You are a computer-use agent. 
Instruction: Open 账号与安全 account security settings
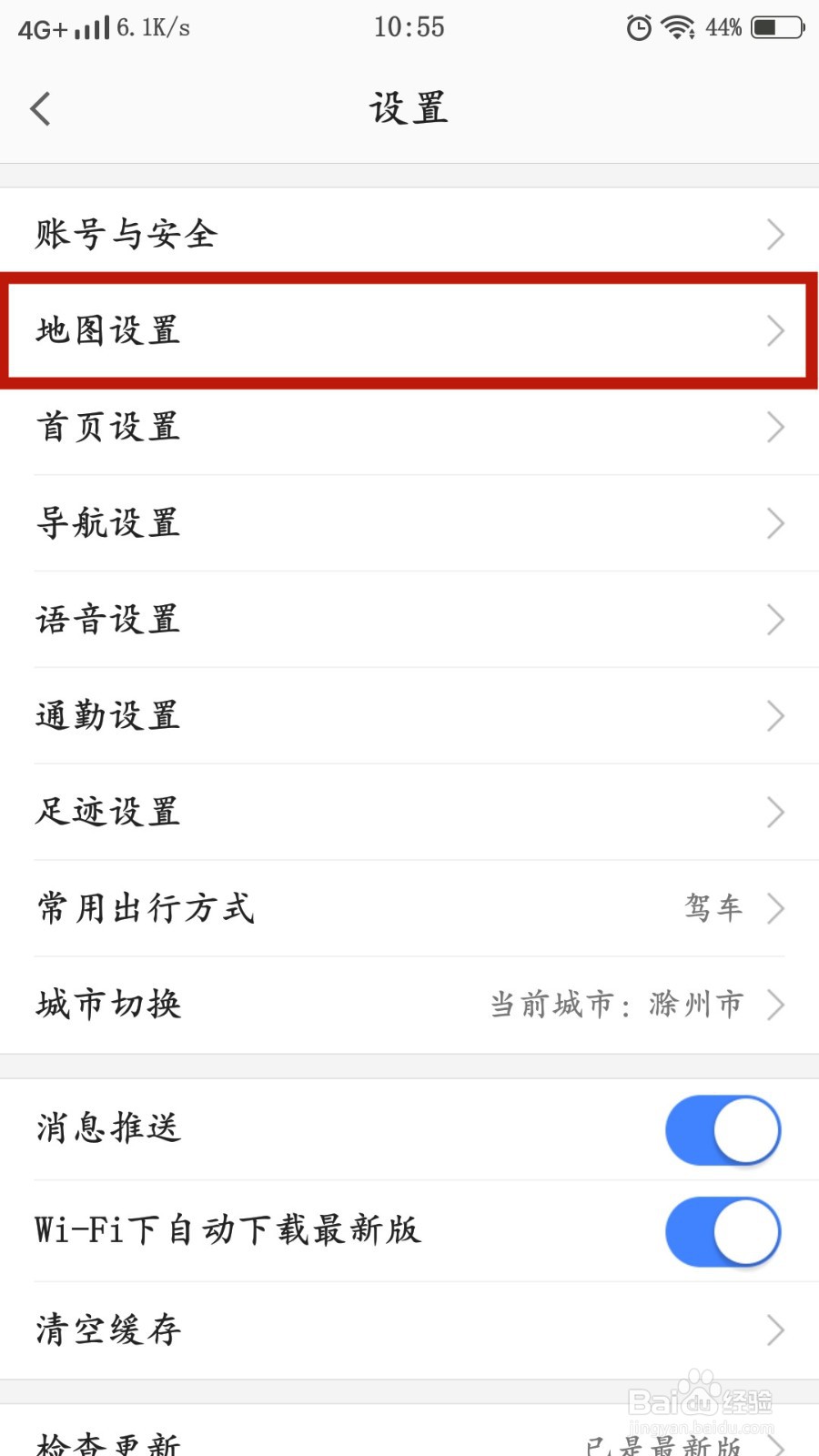click(x=409, y=234)
